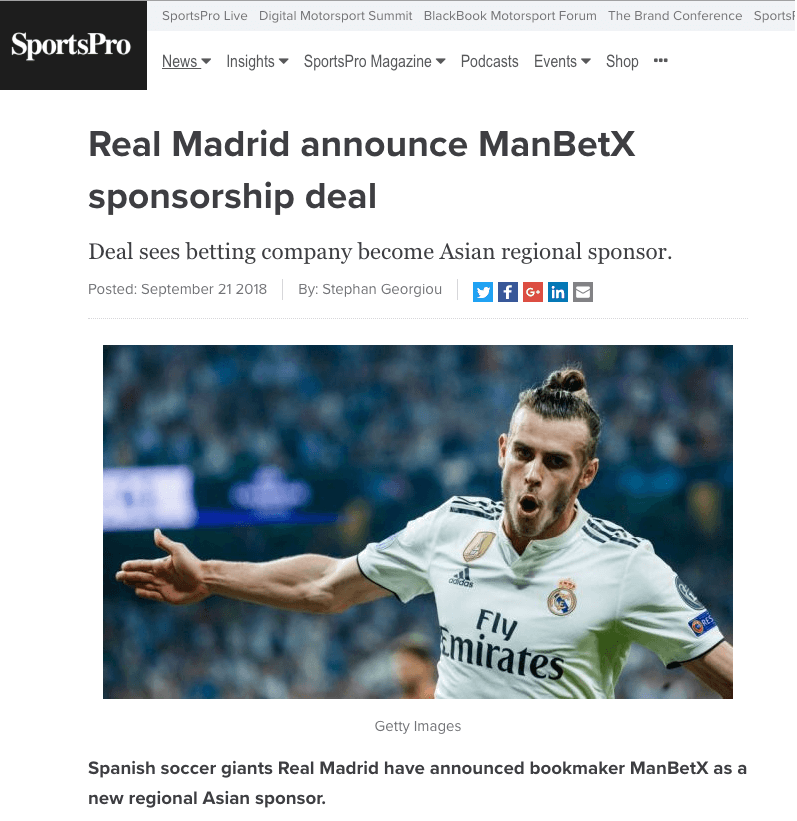Share the article on Google Plus
797x821 pixels.
(x=533, y=292)
